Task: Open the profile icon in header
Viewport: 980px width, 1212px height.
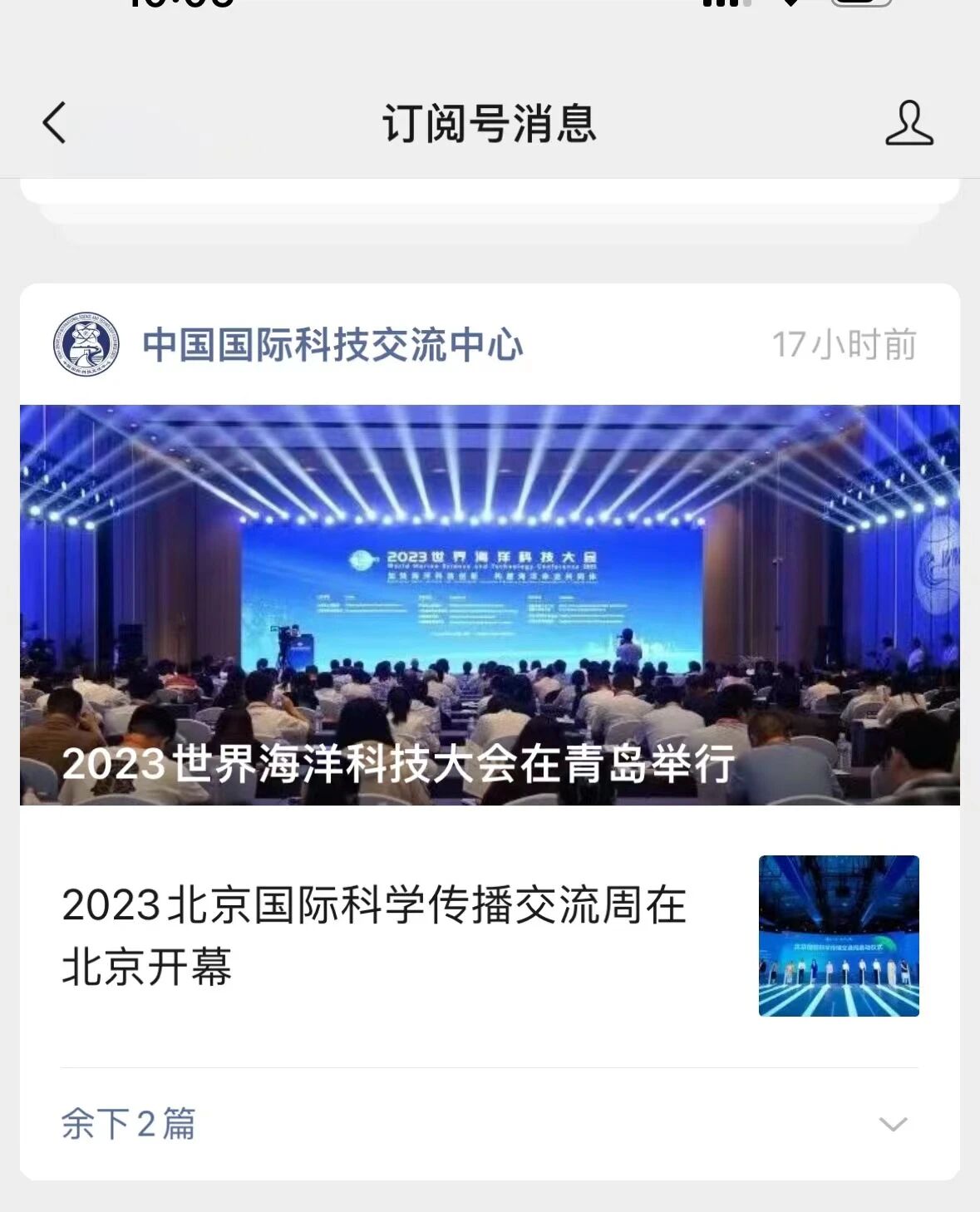Action: 909,123
